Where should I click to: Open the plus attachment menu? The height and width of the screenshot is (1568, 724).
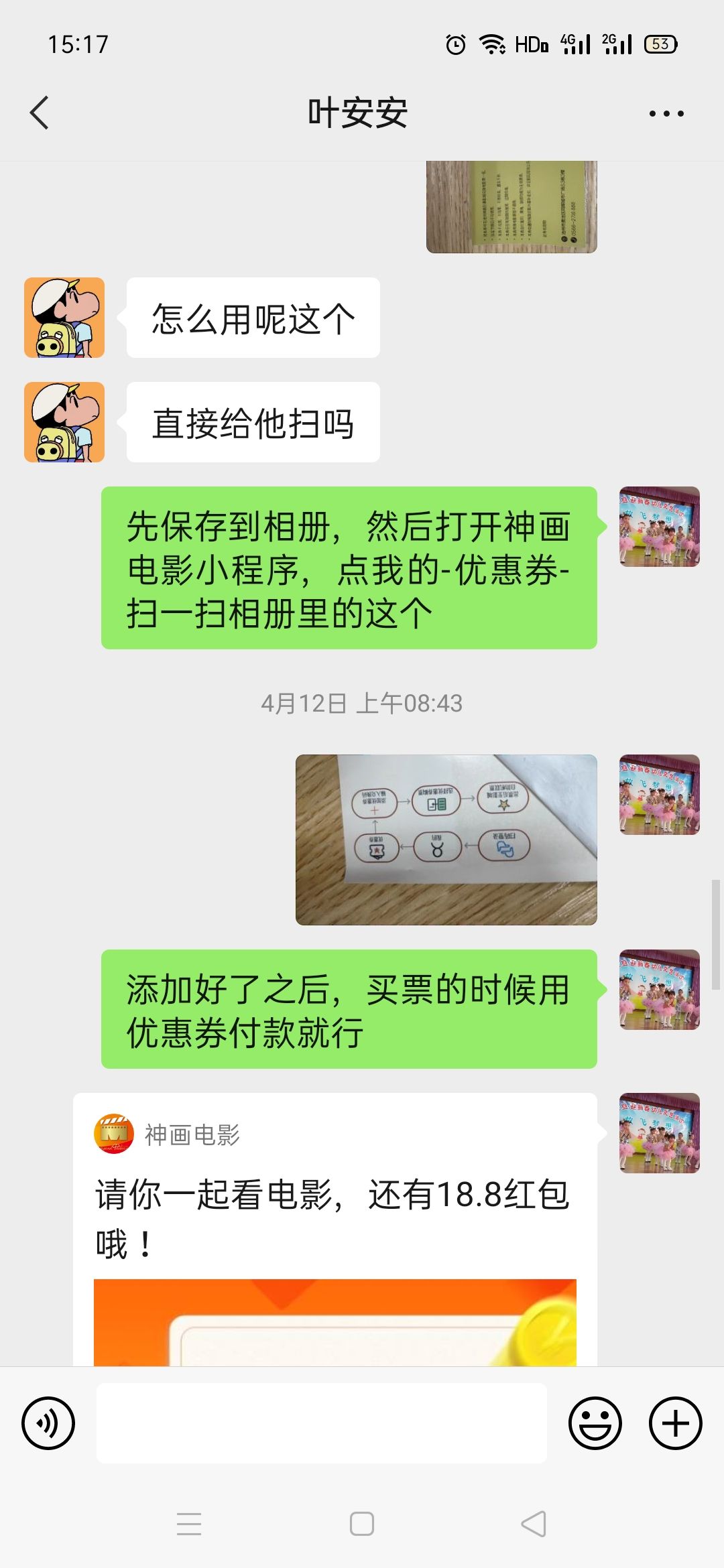[x=675, y=1423]
